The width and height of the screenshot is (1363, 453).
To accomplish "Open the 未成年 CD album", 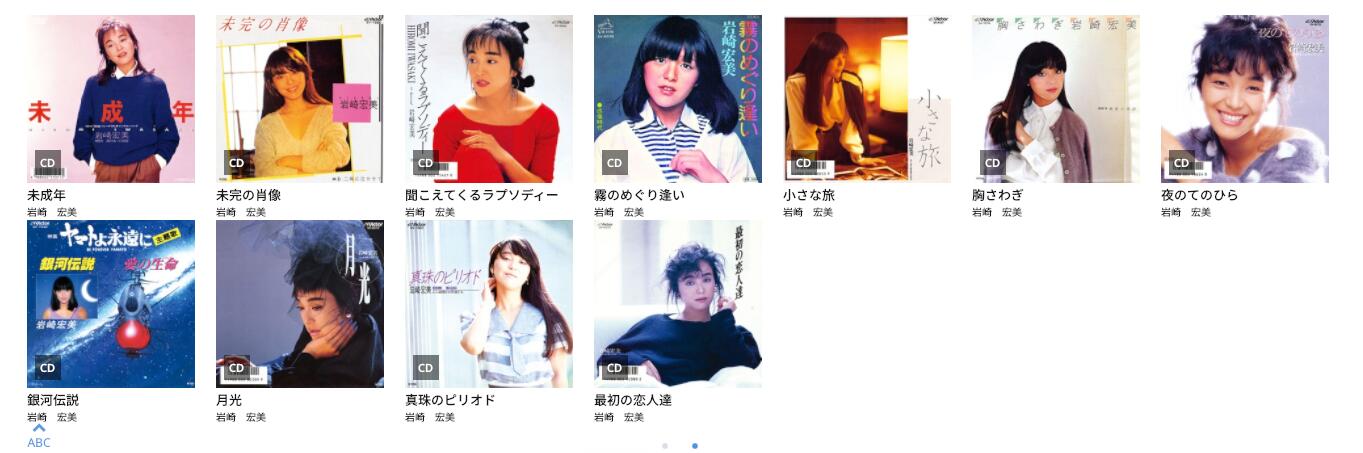I will 111,98.
